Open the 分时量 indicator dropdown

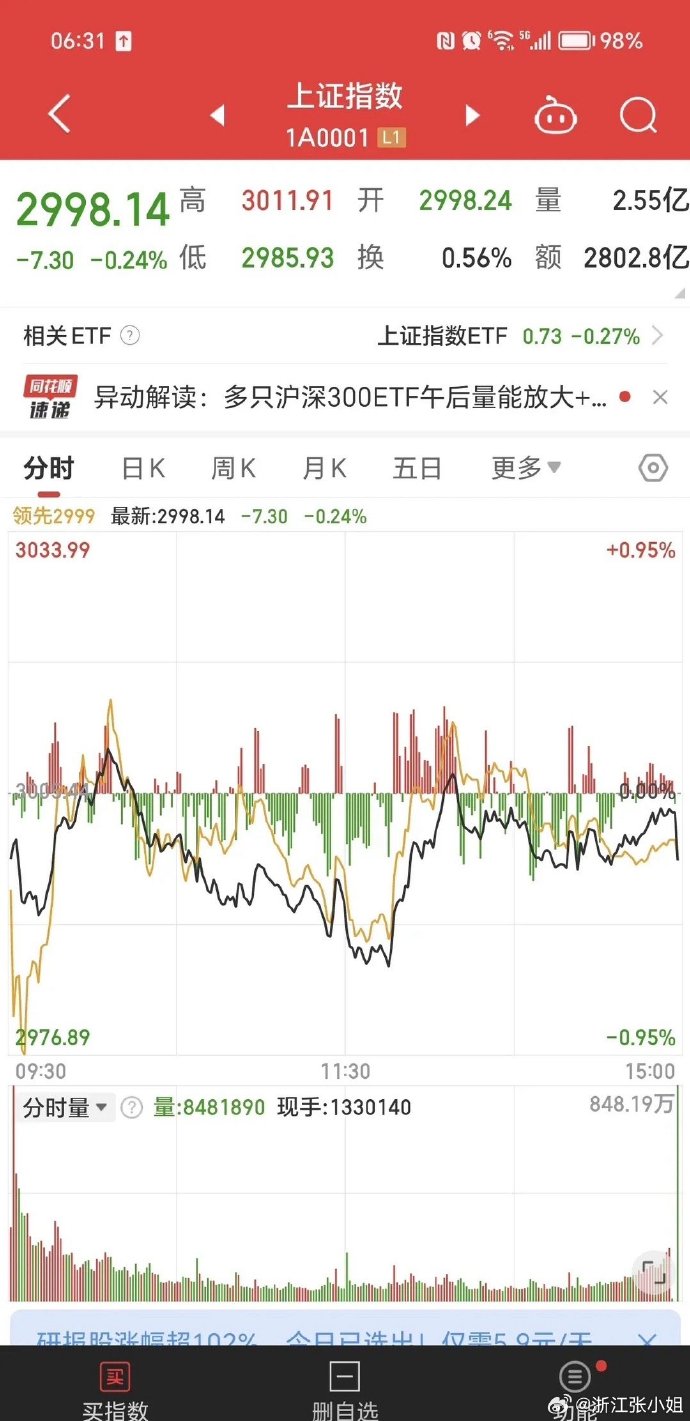tap(67, 1107)
